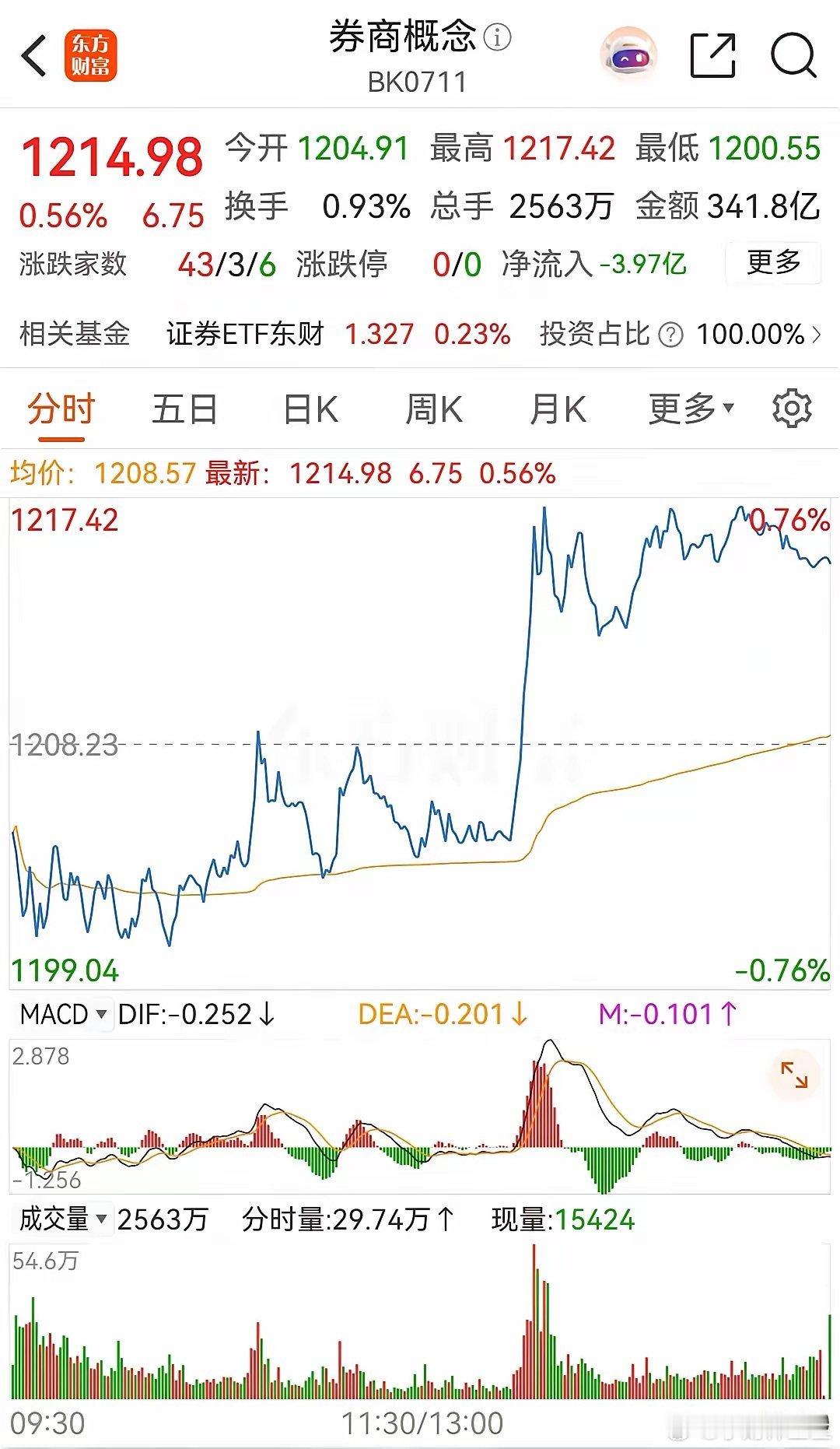This screenshot has width=840, height=1449.
Task: Show the 投资占比 help tooltip
Action: click(670, 335)
